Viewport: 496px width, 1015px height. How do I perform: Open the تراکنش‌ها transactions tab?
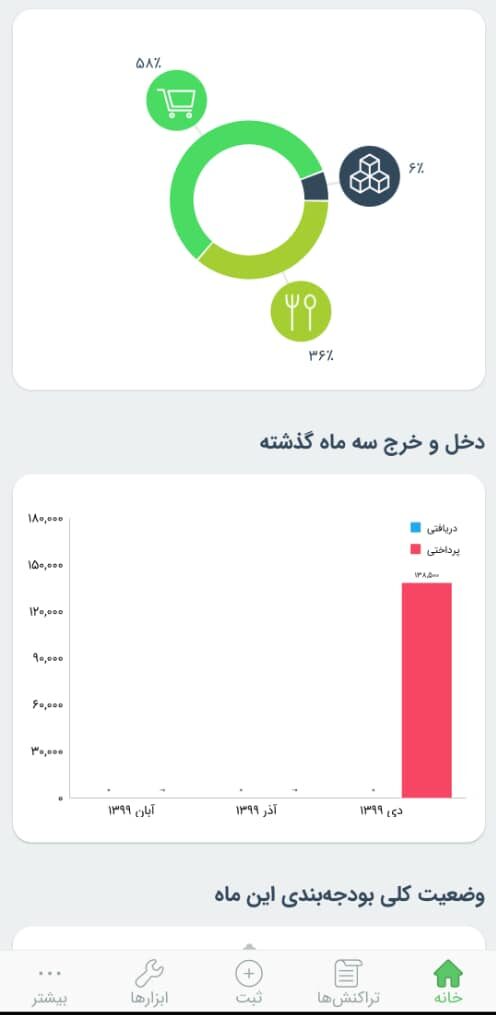coord(348,981)
